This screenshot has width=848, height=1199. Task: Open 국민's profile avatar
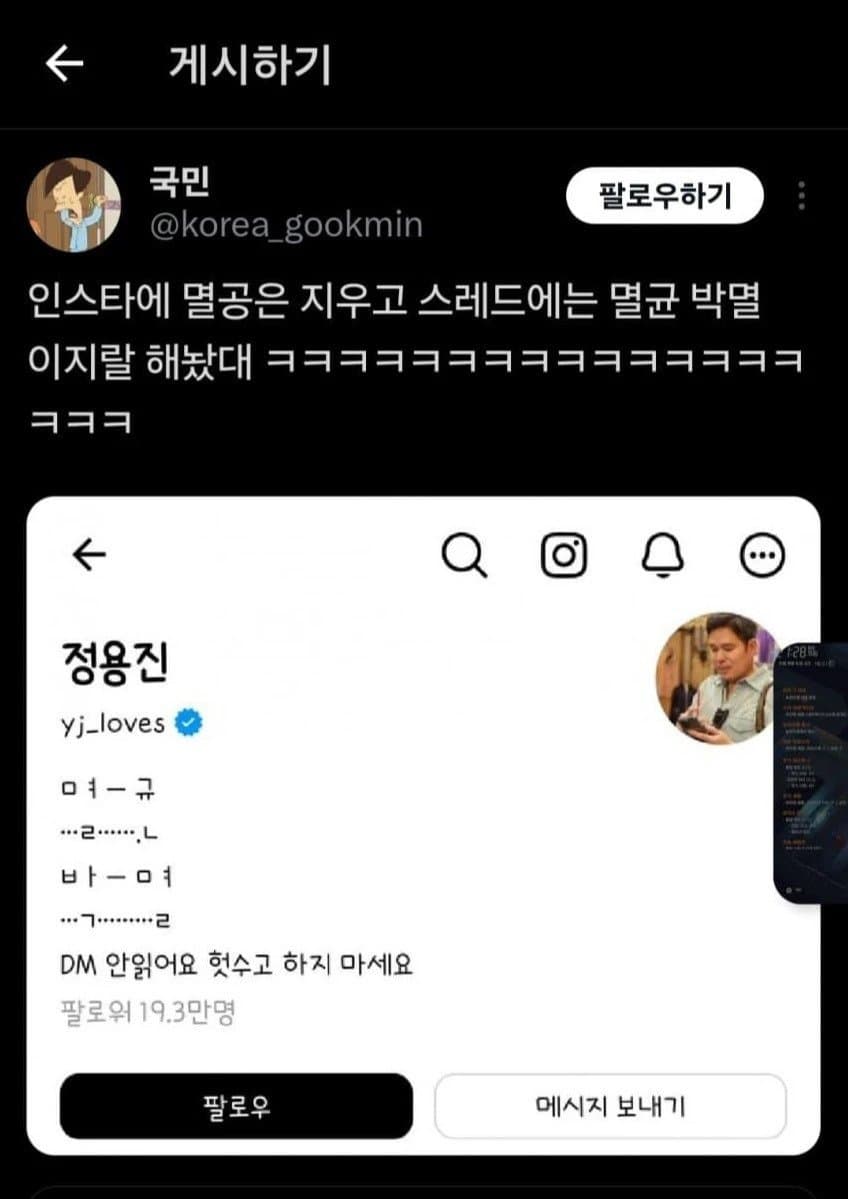click(x=73, y=204)
